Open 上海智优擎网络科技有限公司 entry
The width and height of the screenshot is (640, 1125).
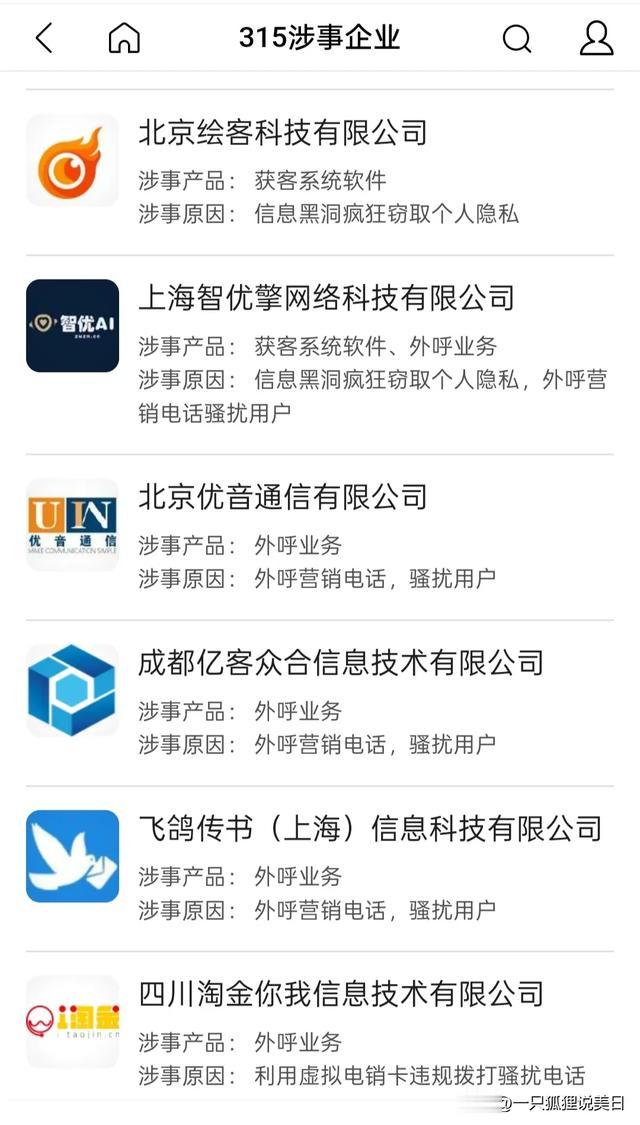[x=320, y=354]
